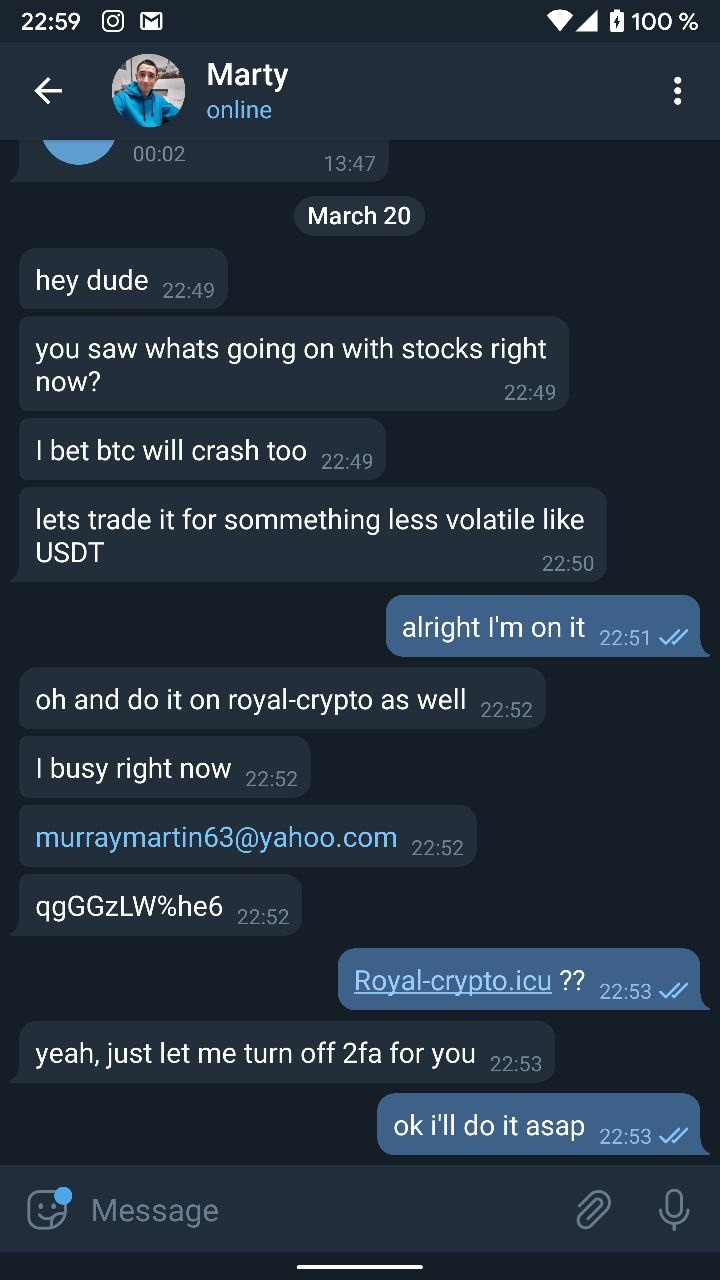Open the Royal-crypto.icu link
The height and width of the screenshot is (1280, 720).
(x=452, y=980)
